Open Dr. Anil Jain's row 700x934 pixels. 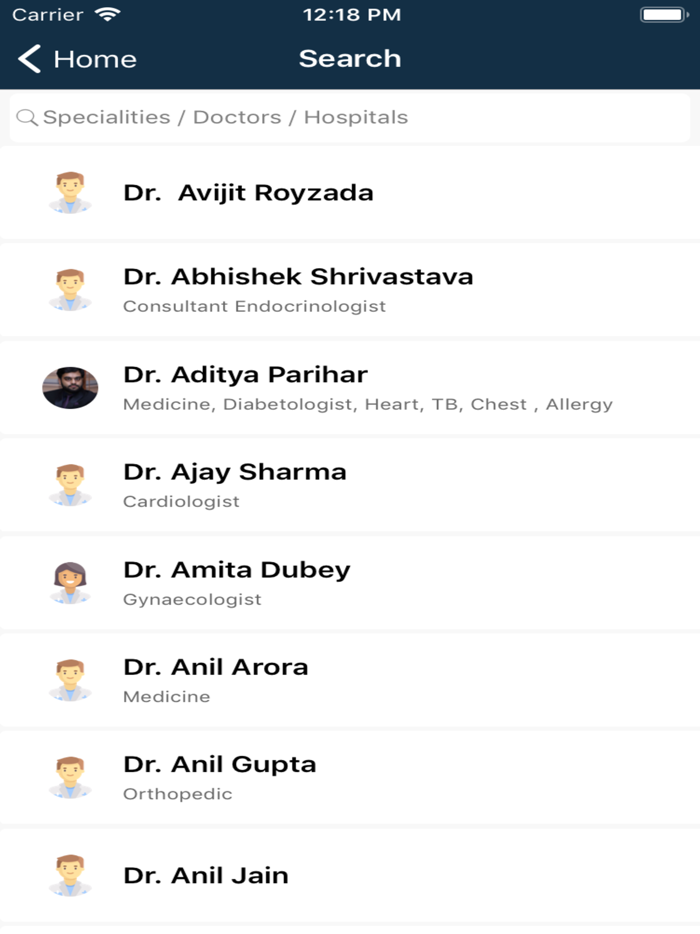coord(350,875)
